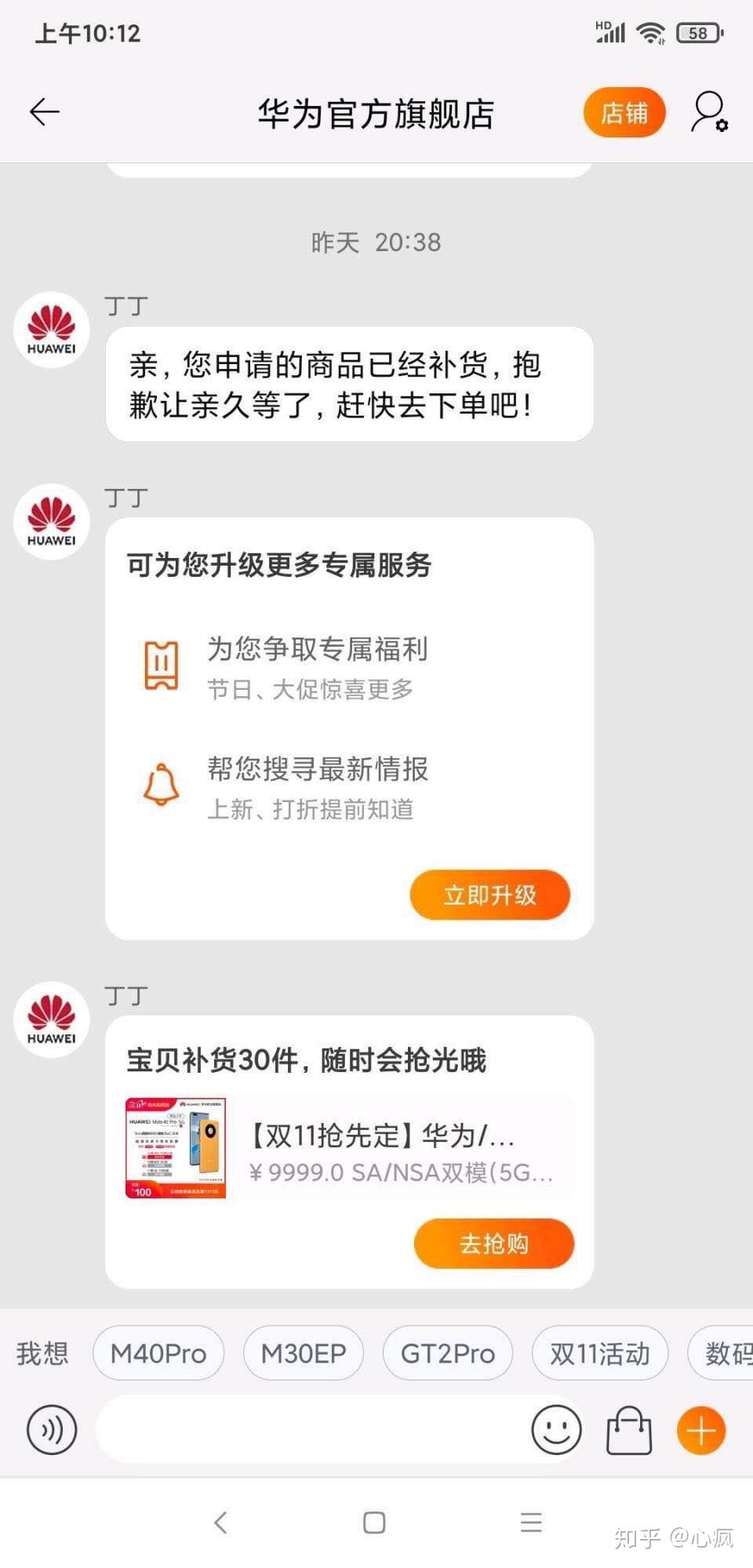Viewport: 753px width, 1568px height.
Task: Select the M40Pro quick reply chip
Action: tap(158, 1353)
